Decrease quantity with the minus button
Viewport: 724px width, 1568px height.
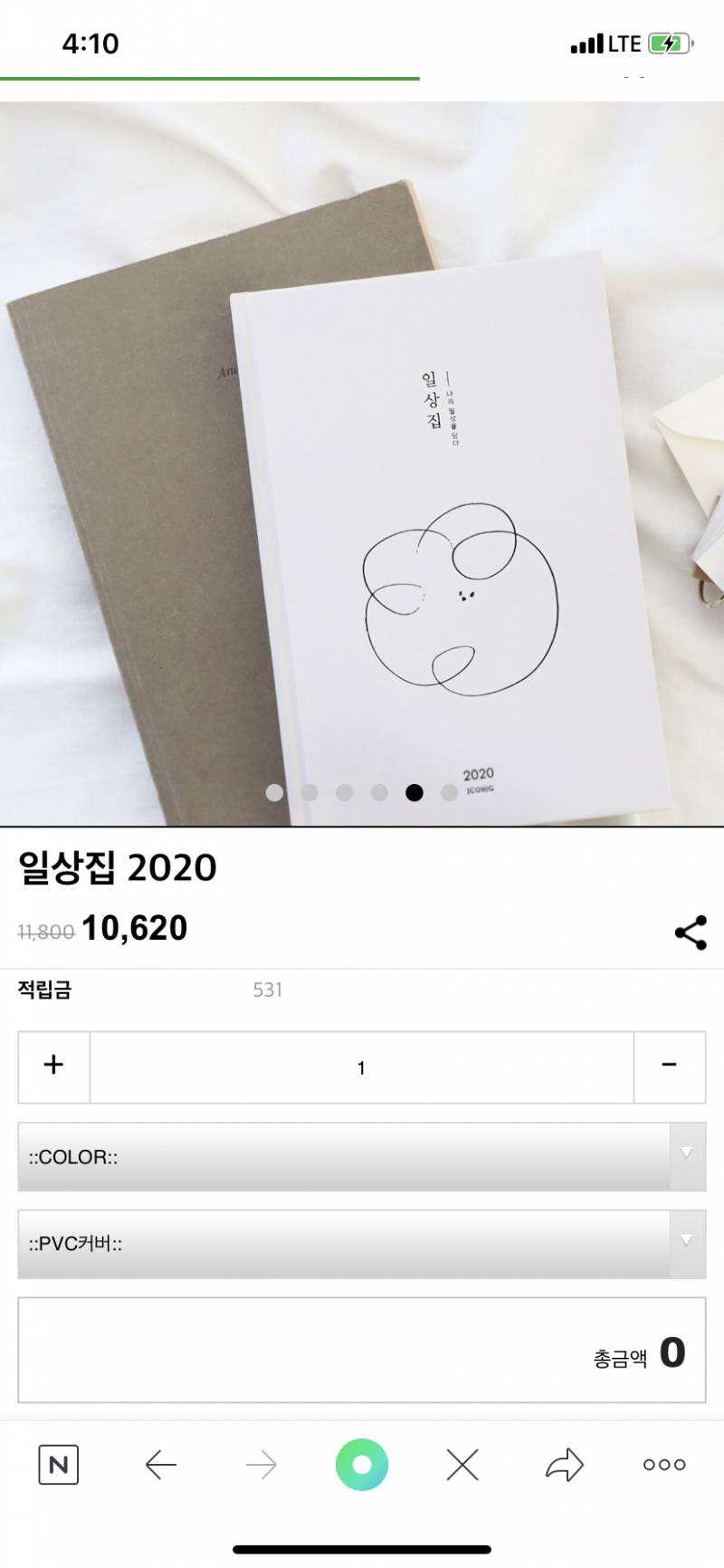[670, 1066]
